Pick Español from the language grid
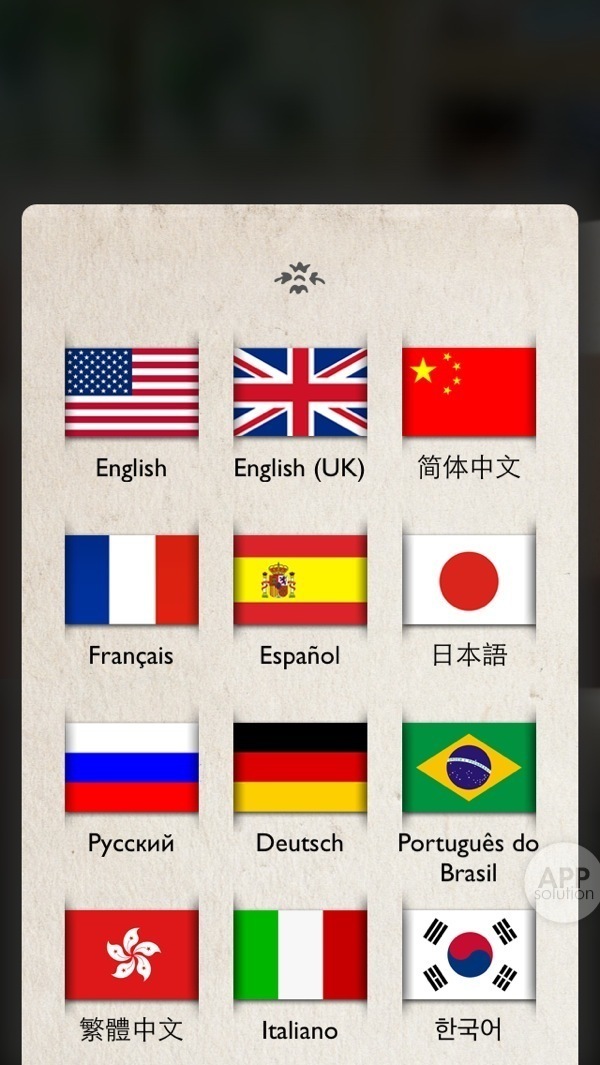 (x=299, y=580)
